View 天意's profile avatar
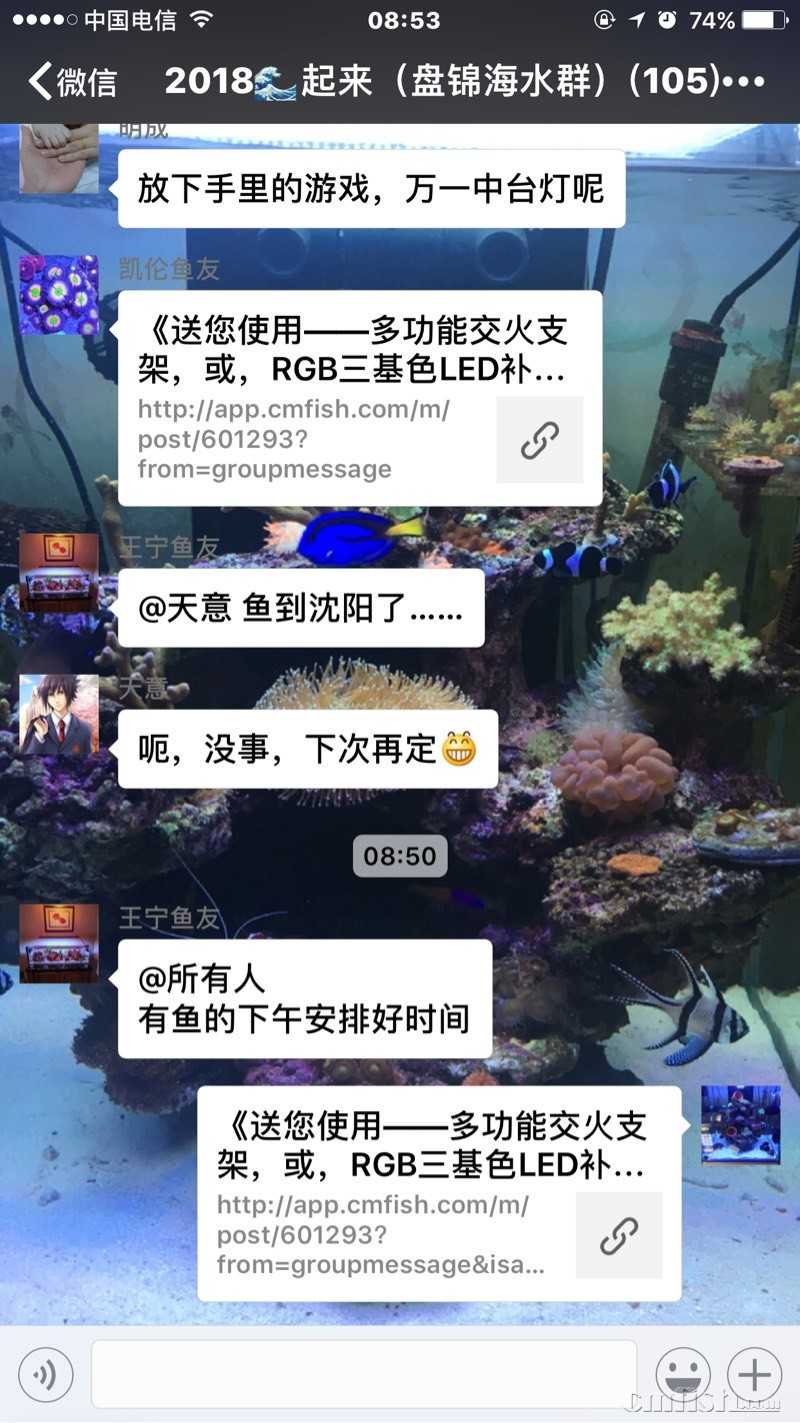Screen dimensions: 800x1423 point(59,714)
